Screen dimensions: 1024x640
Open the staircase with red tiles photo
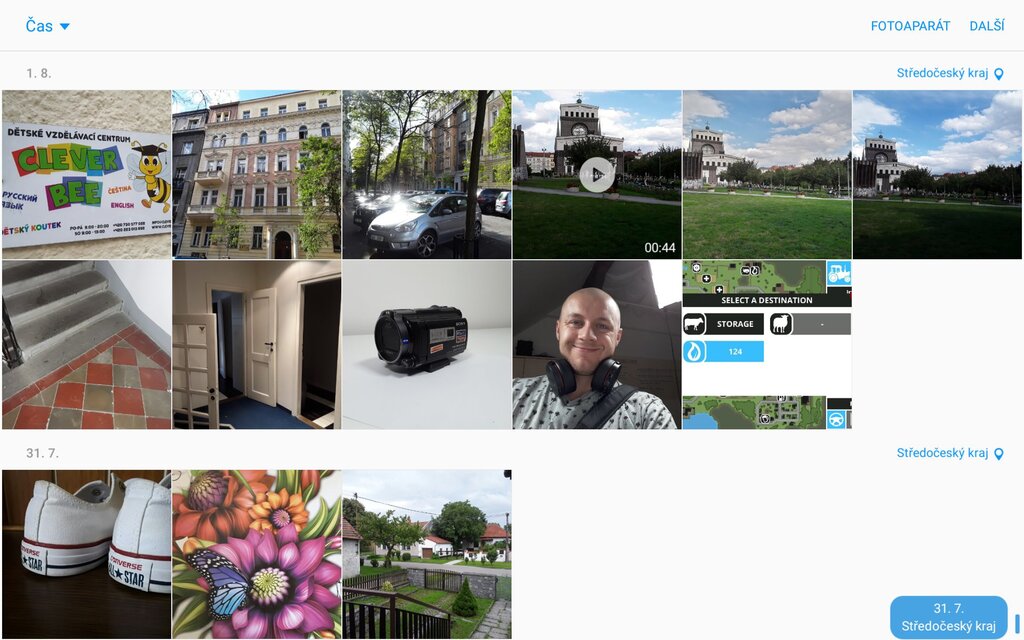[x=86, y=345]
